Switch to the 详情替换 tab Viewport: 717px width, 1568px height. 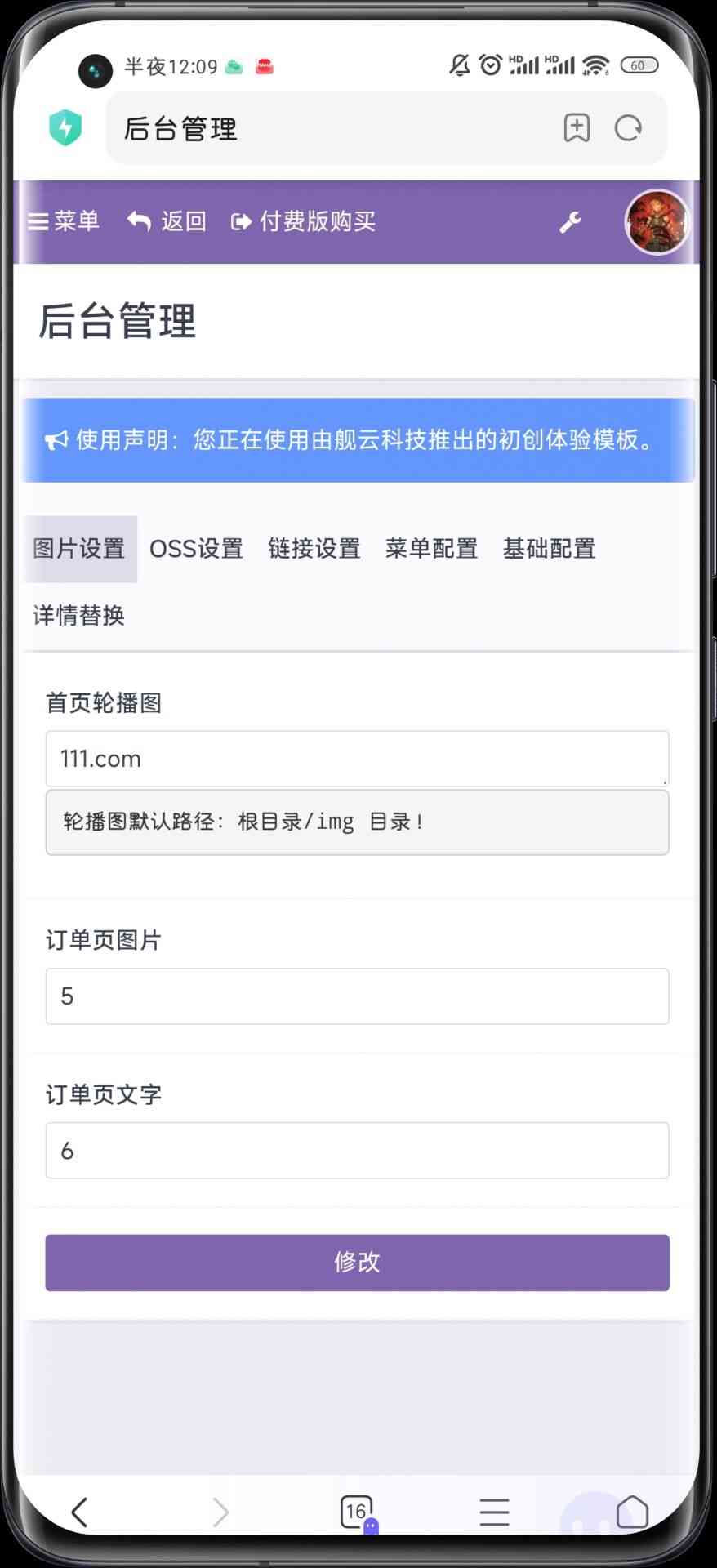click(79, 616)
